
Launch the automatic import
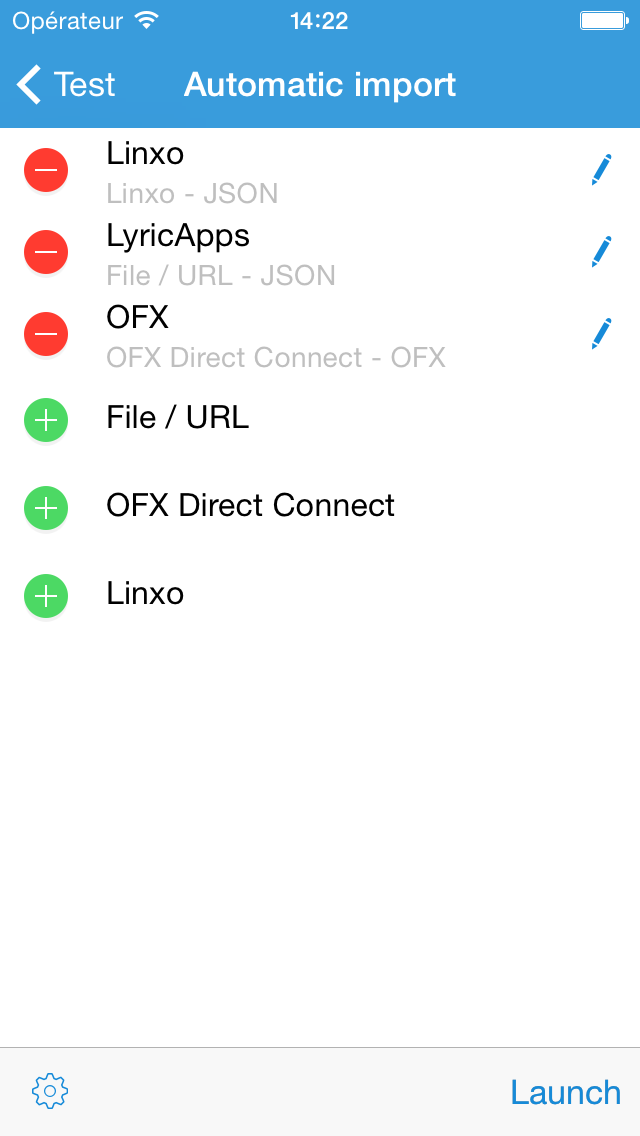[x=565, y=1092]
